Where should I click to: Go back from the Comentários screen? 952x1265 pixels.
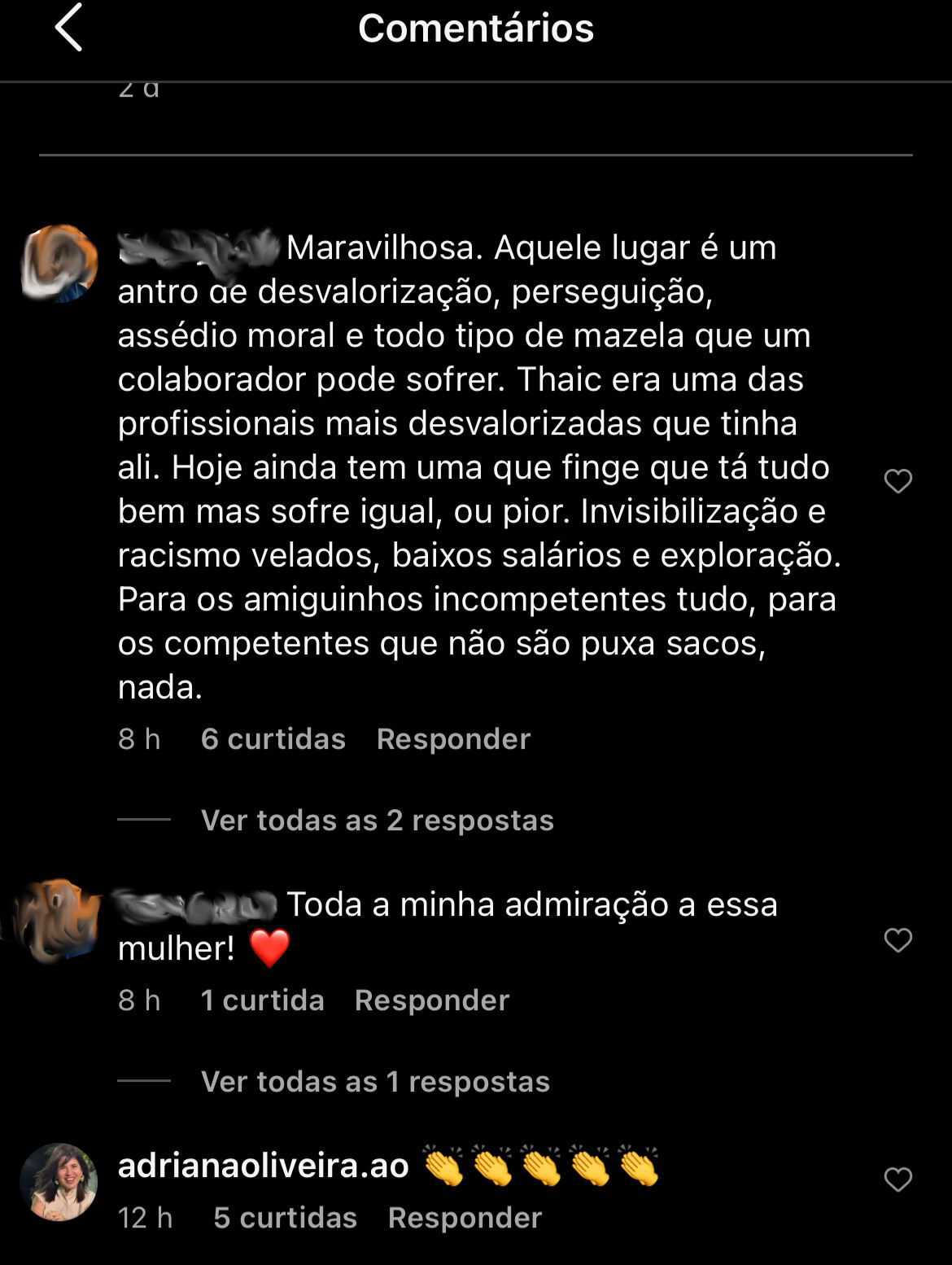point(69,28)
